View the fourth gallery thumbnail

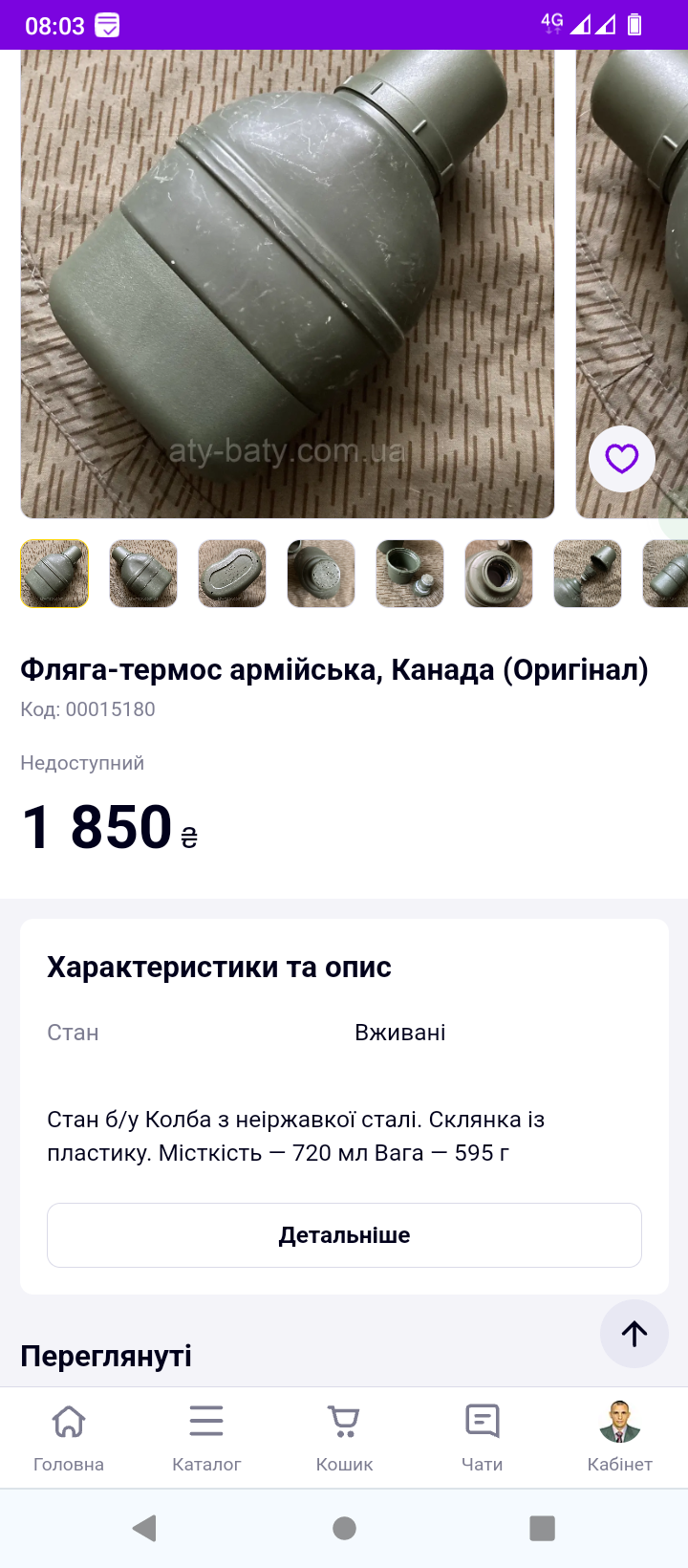[321, 574]
